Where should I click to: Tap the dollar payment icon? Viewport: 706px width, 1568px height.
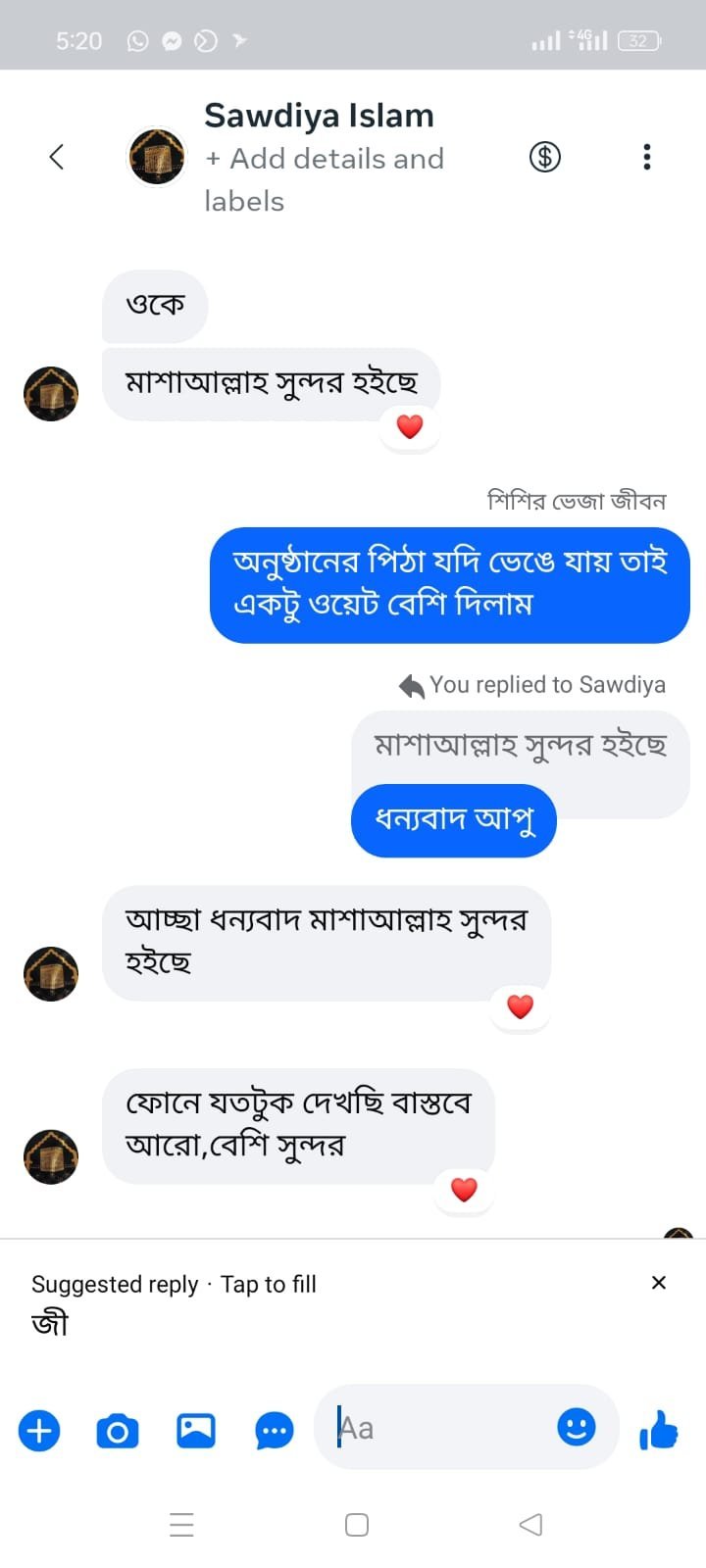pyautogui.click(x=545, y=157)
